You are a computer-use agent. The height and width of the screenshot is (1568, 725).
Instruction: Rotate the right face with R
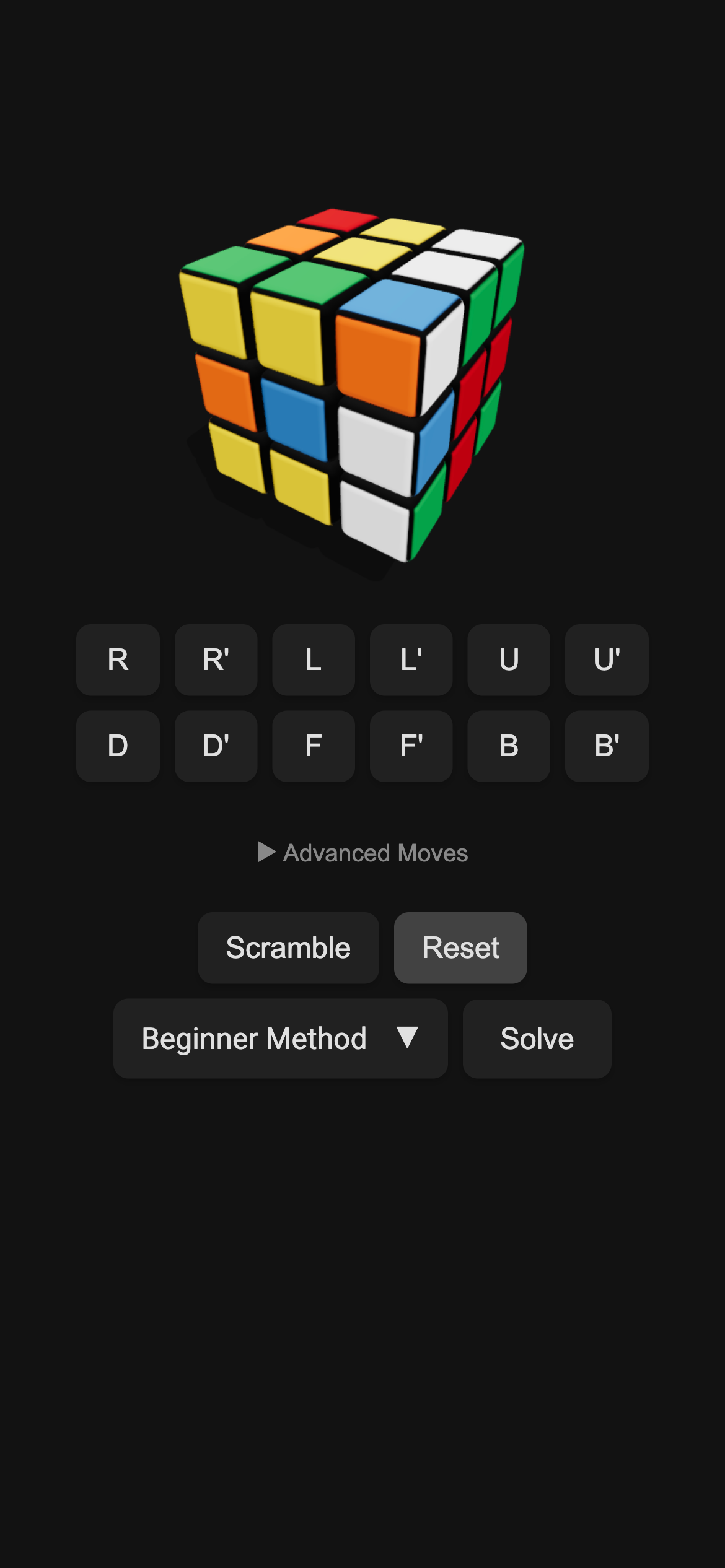pos(118,660)
